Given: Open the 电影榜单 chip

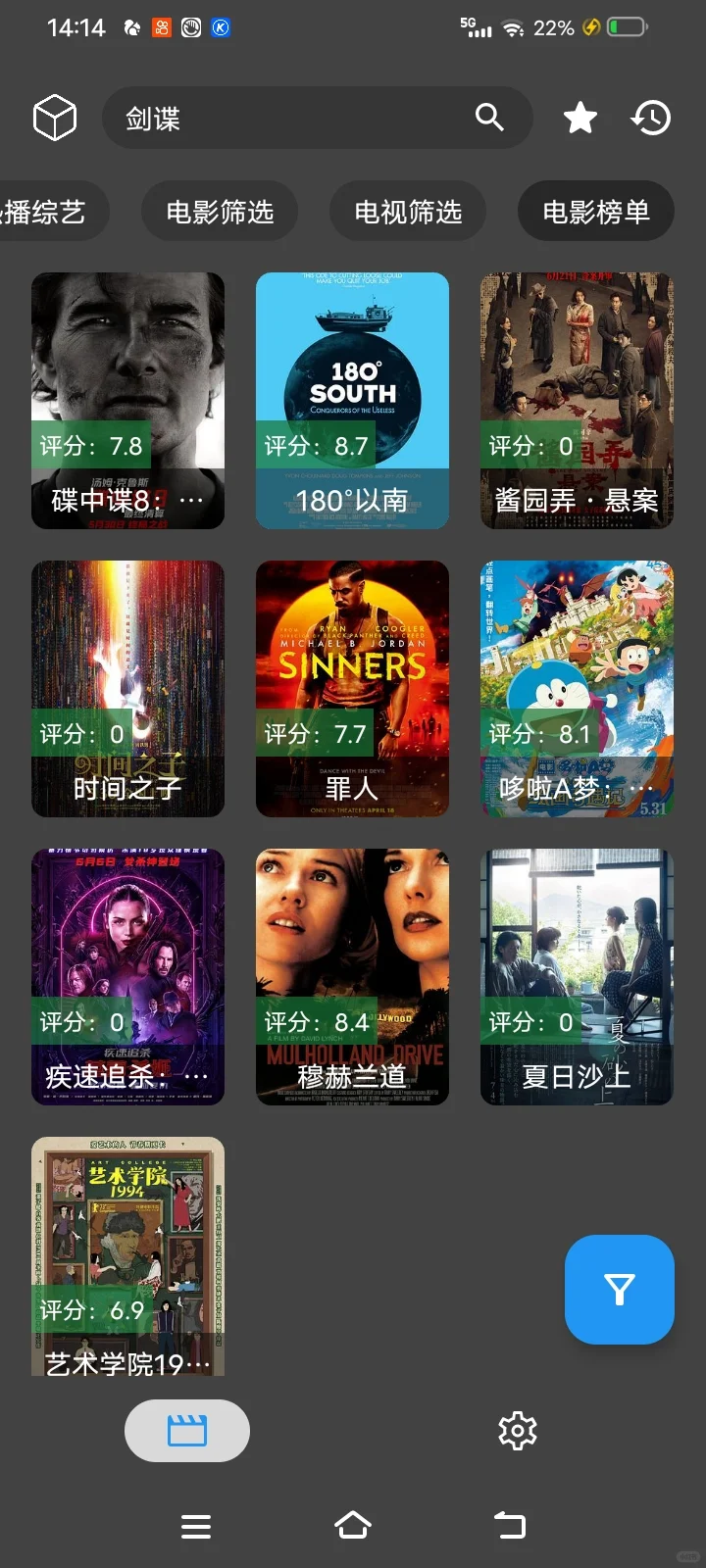Looking at the screenshot, I should click(596, 212).
